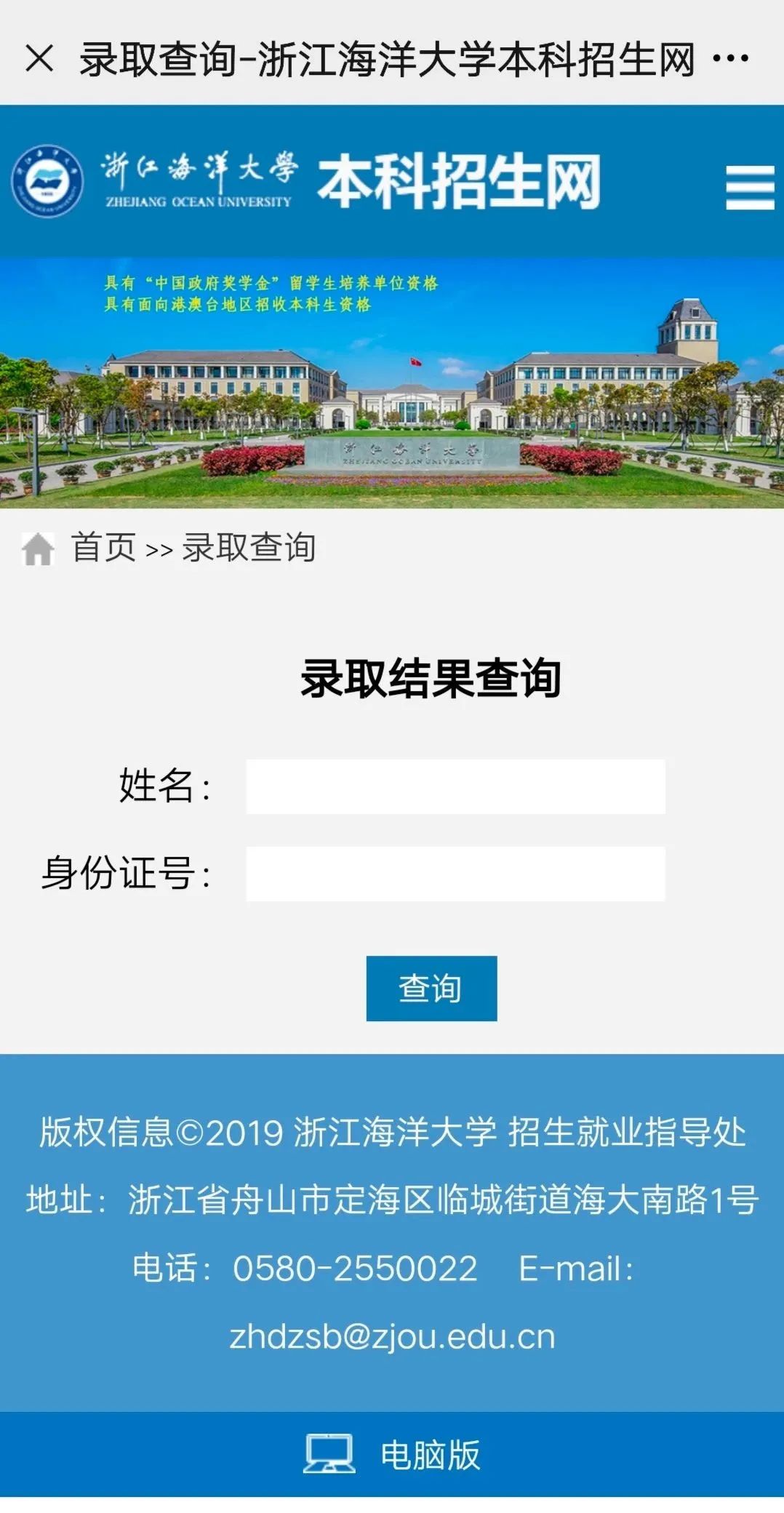Open the hamburger navigation menu
The height and width of the screenshot is (1513, 784).
click(x=749, y=187)
